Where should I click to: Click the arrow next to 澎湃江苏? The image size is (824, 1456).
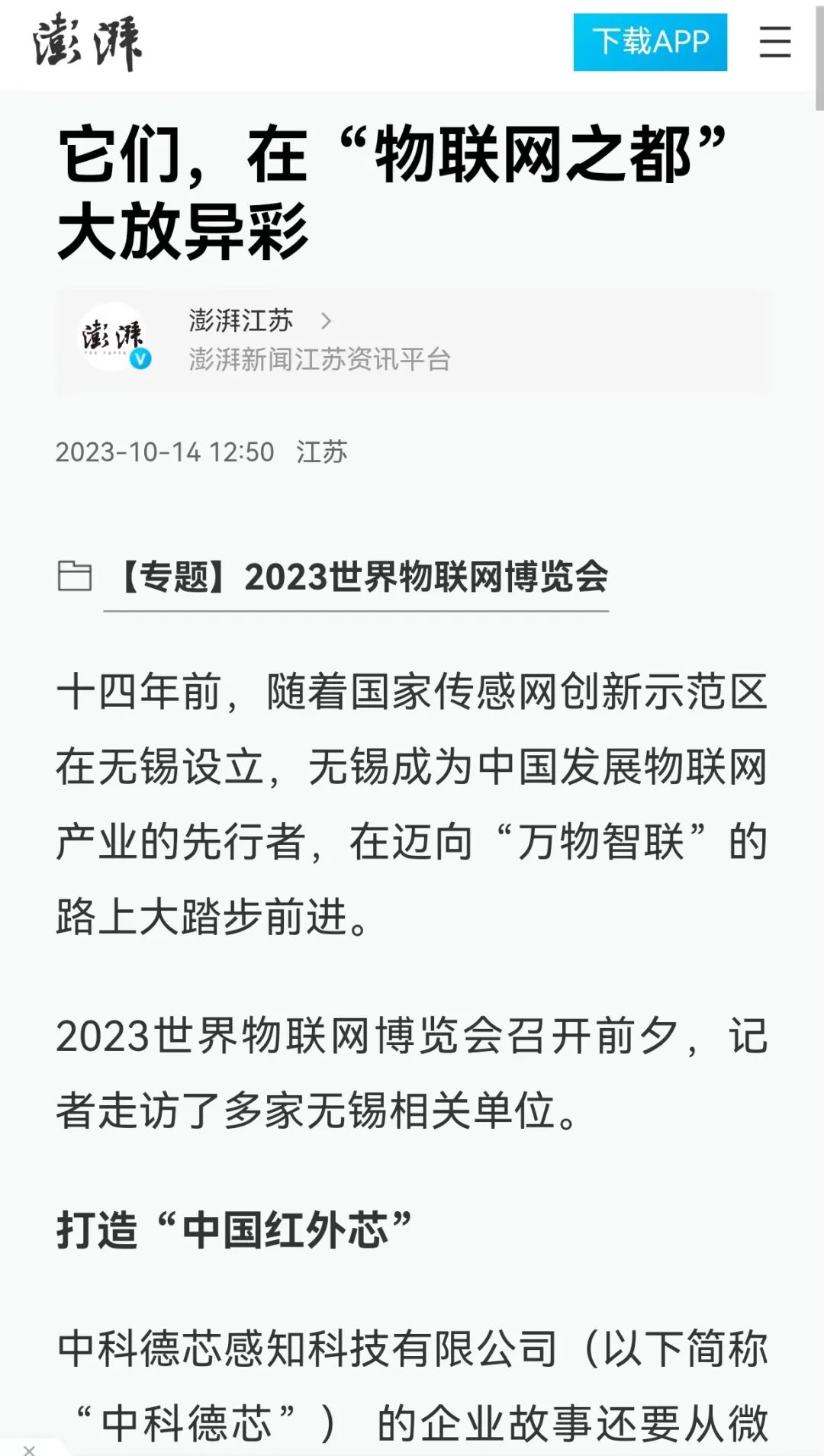point(330,321)
